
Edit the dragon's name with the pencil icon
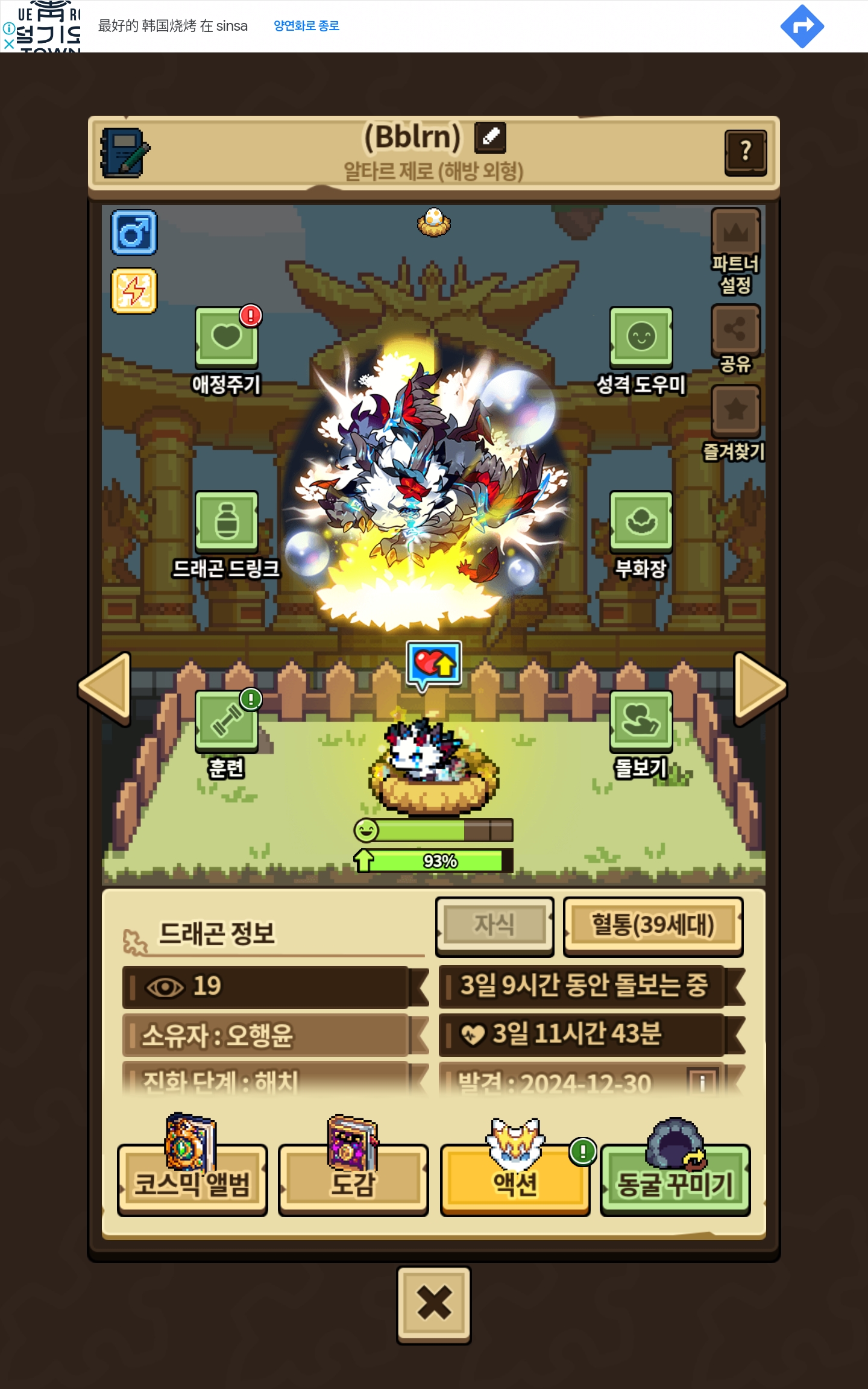point(490,137)
